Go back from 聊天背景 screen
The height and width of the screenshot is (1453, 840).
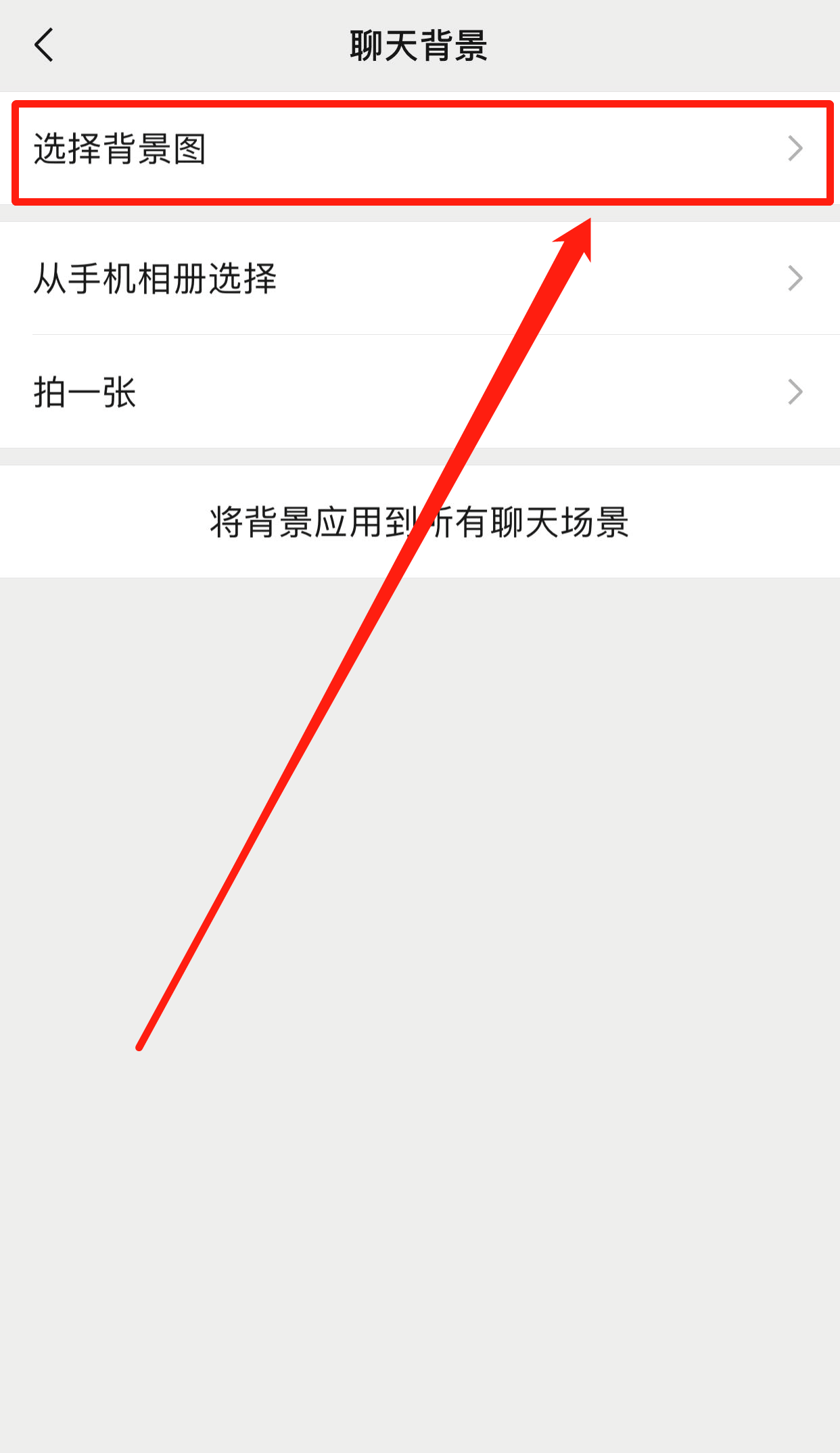click(x=44, y=46)
